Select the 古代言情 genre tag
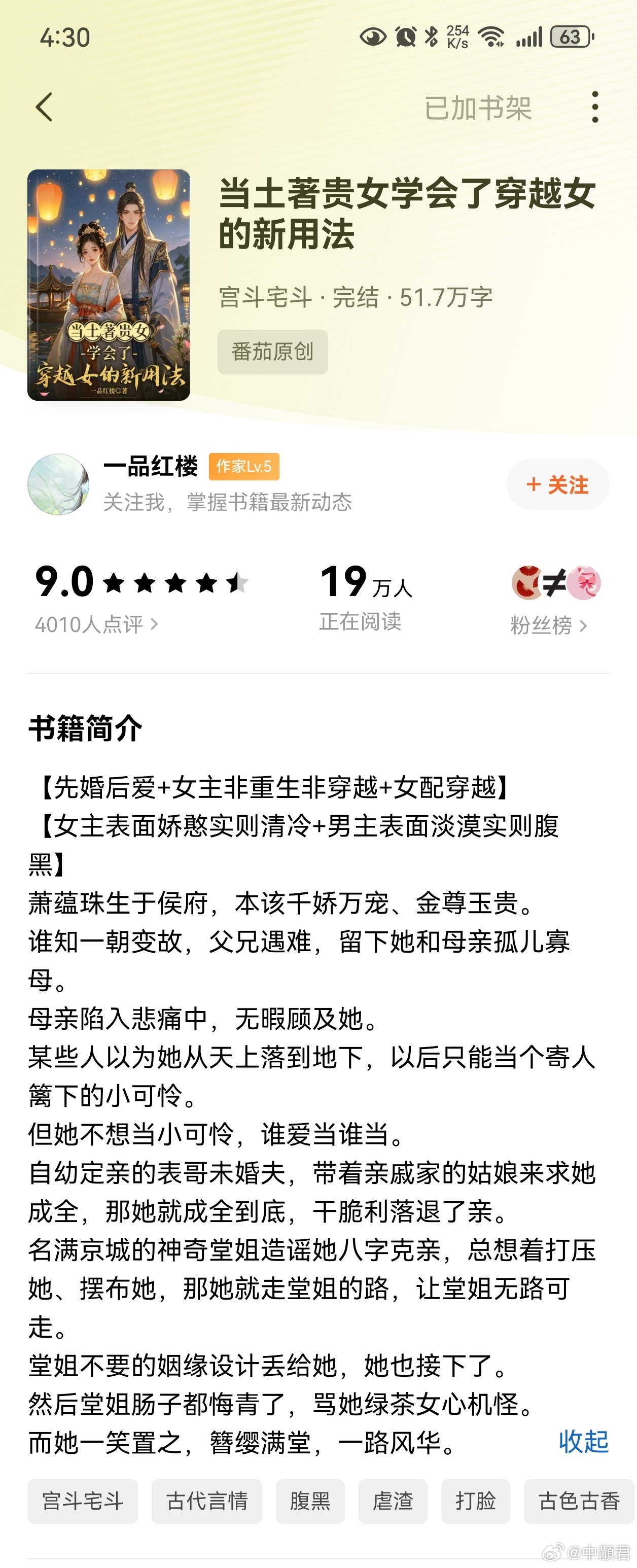637x1568 pixels. (x=207, y=1501)
